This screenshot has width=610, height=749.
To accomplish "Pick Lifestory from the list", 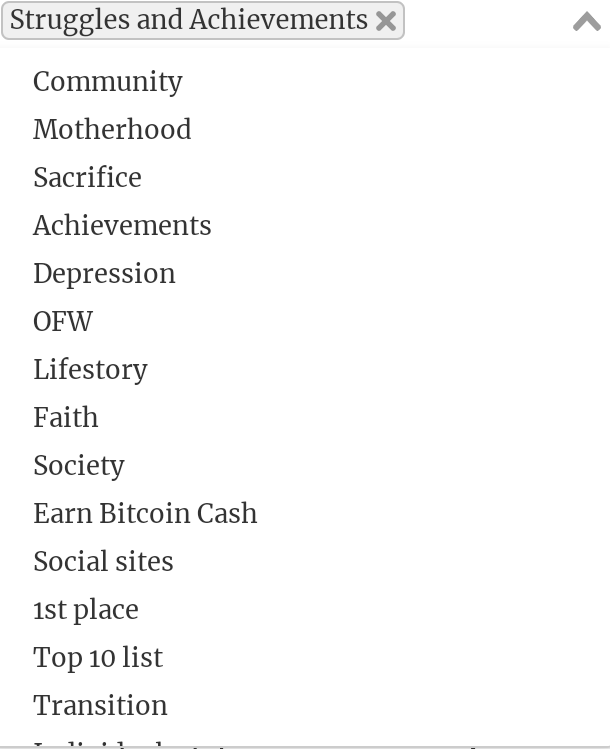I will pyautogui.click(x=305, y=369).
